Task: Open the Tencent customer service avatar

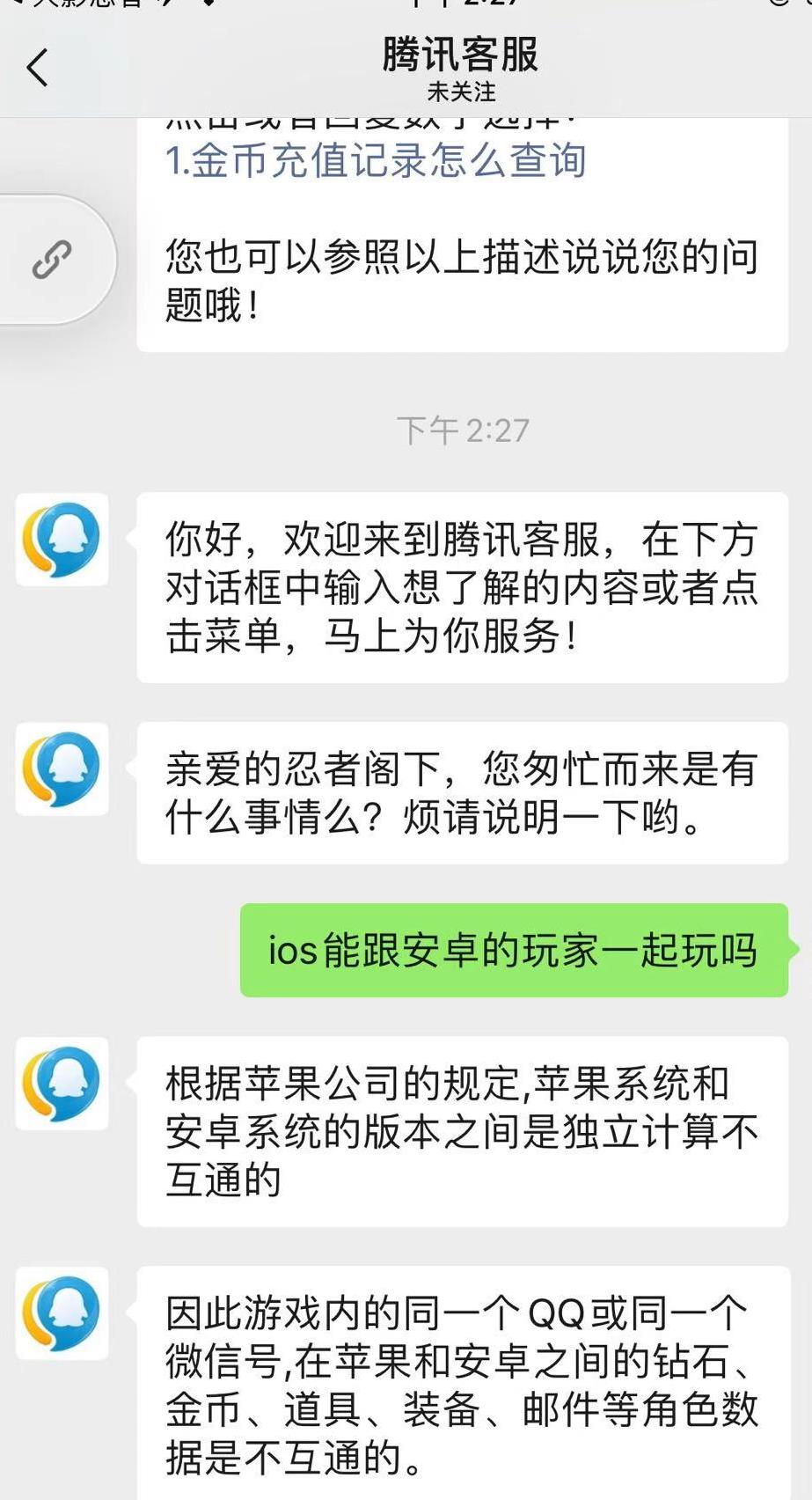Action: pyautogui.click(x=62, y=540)
